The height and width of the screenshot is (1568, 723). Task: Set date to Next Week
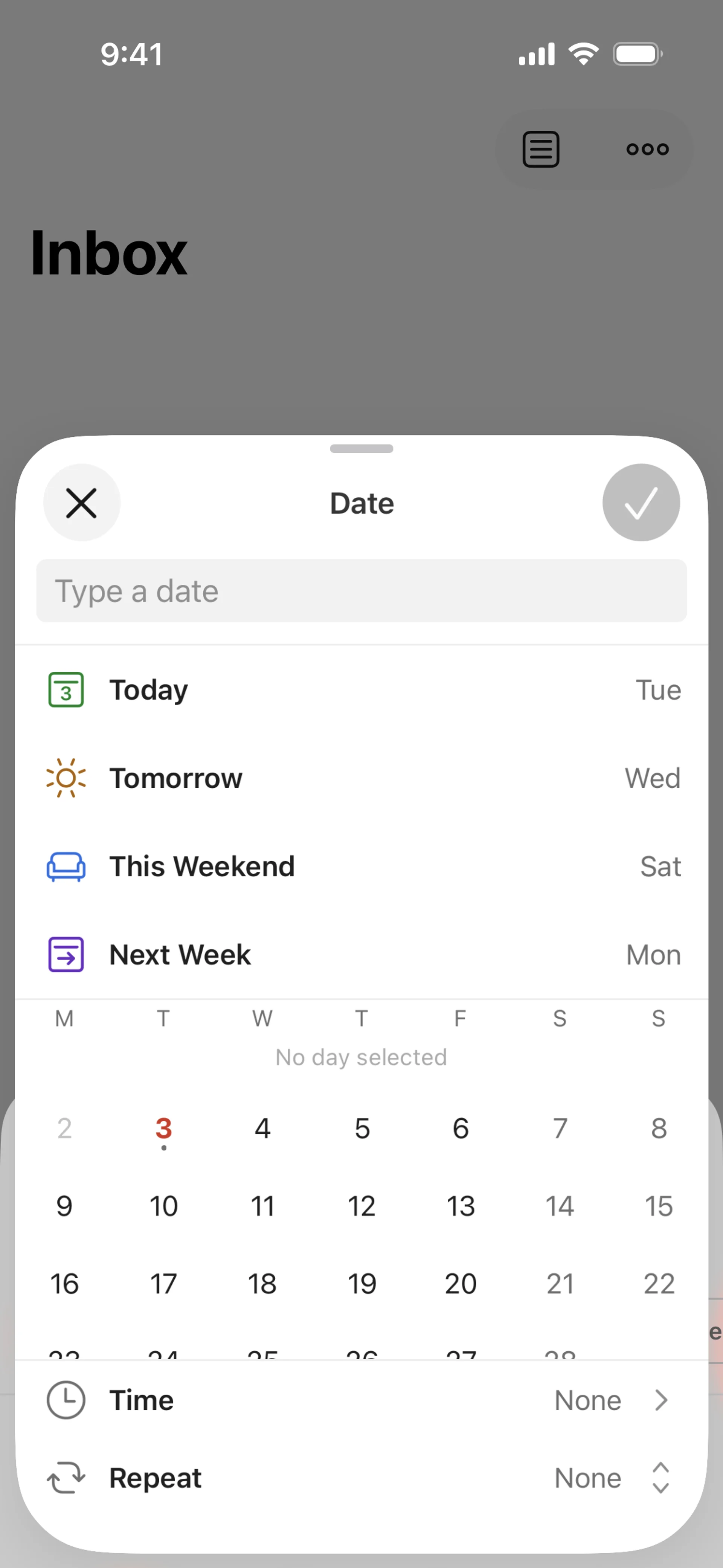point(361,954)
